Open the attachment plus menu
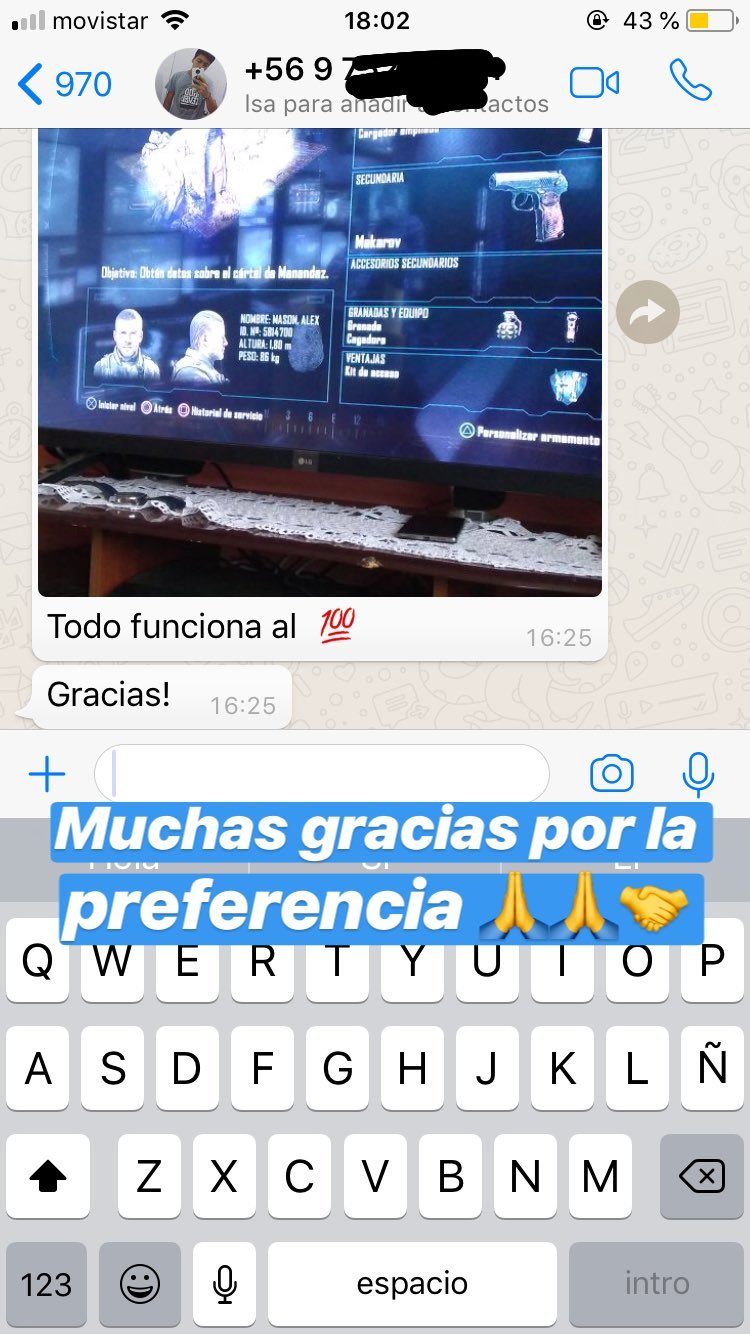The height and width of the screenshot is (1334, 750). (46, 774)
